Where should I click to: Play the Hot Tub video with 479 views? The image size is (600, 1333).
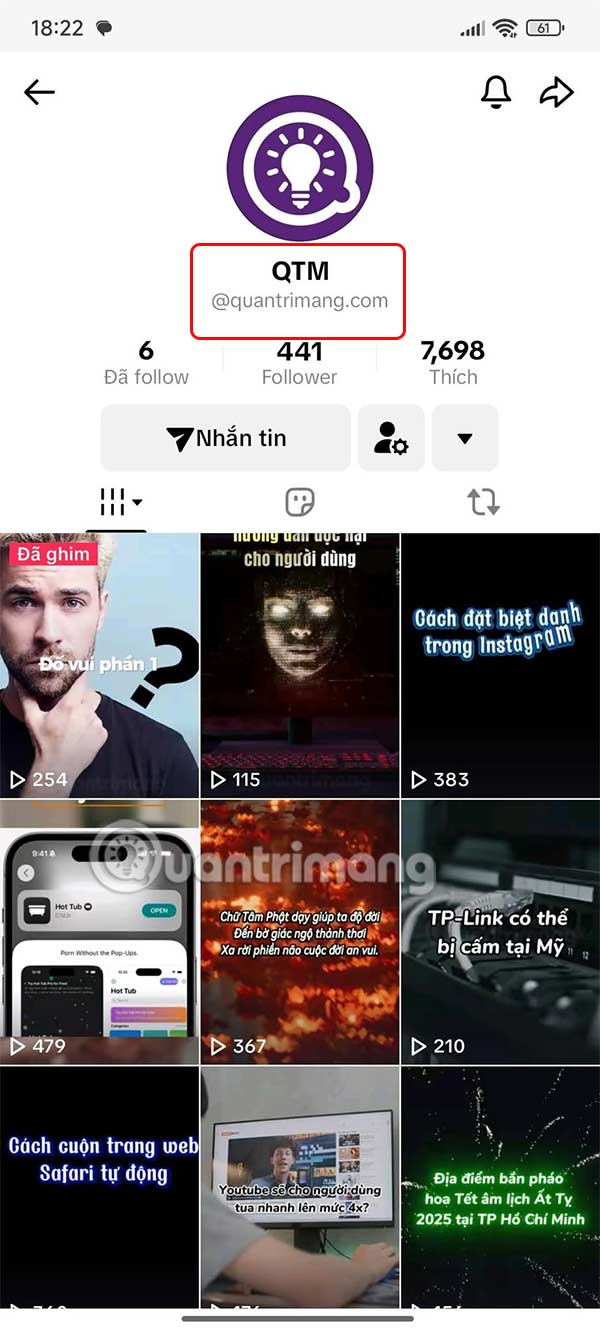tap(99, 931)
